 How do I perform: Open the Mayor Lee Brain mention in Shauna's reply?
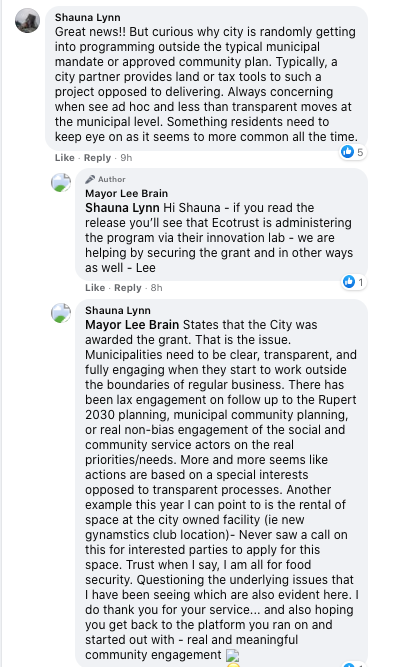tap(132, 325)
